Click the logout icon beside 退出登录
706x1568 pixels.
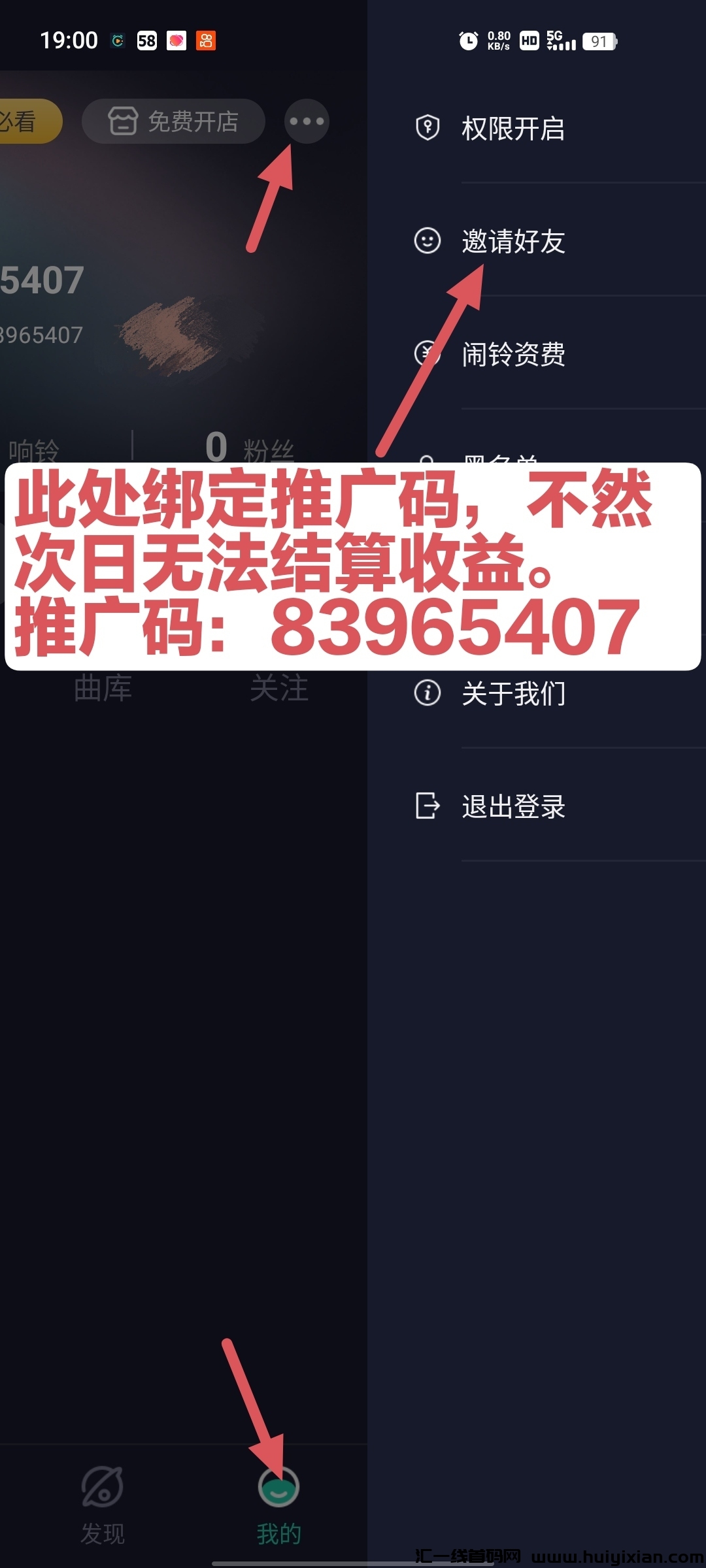pyautogui.click(x=426, y=808)
